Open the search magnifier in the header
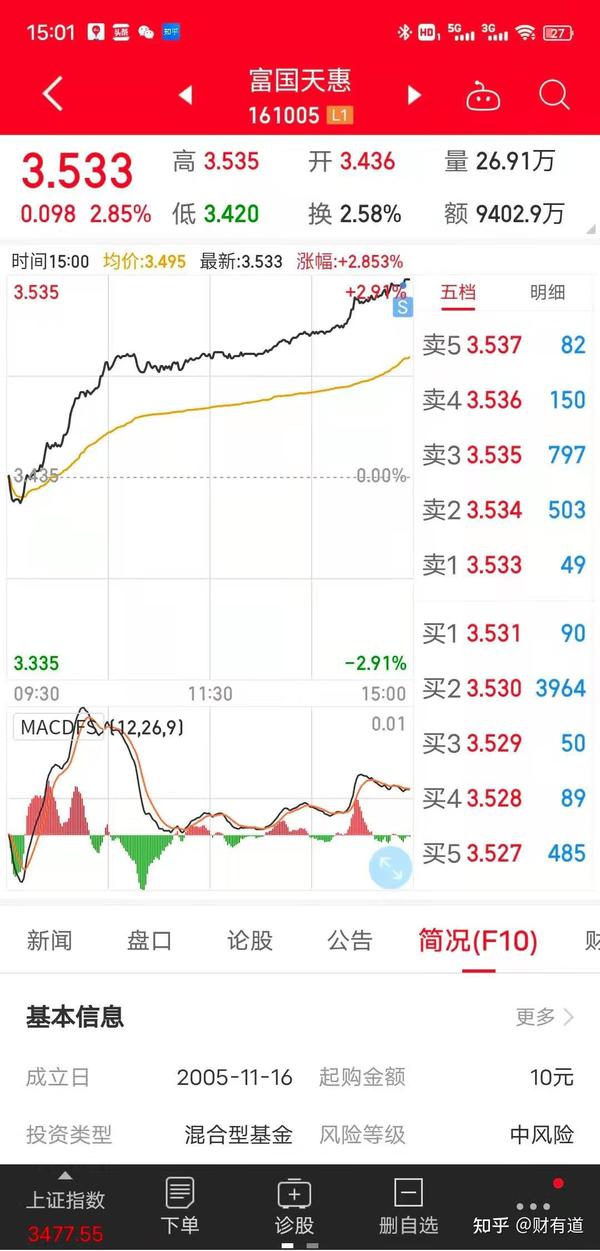The height and width of the screenshot is (1251, 600). coord(553,95)
